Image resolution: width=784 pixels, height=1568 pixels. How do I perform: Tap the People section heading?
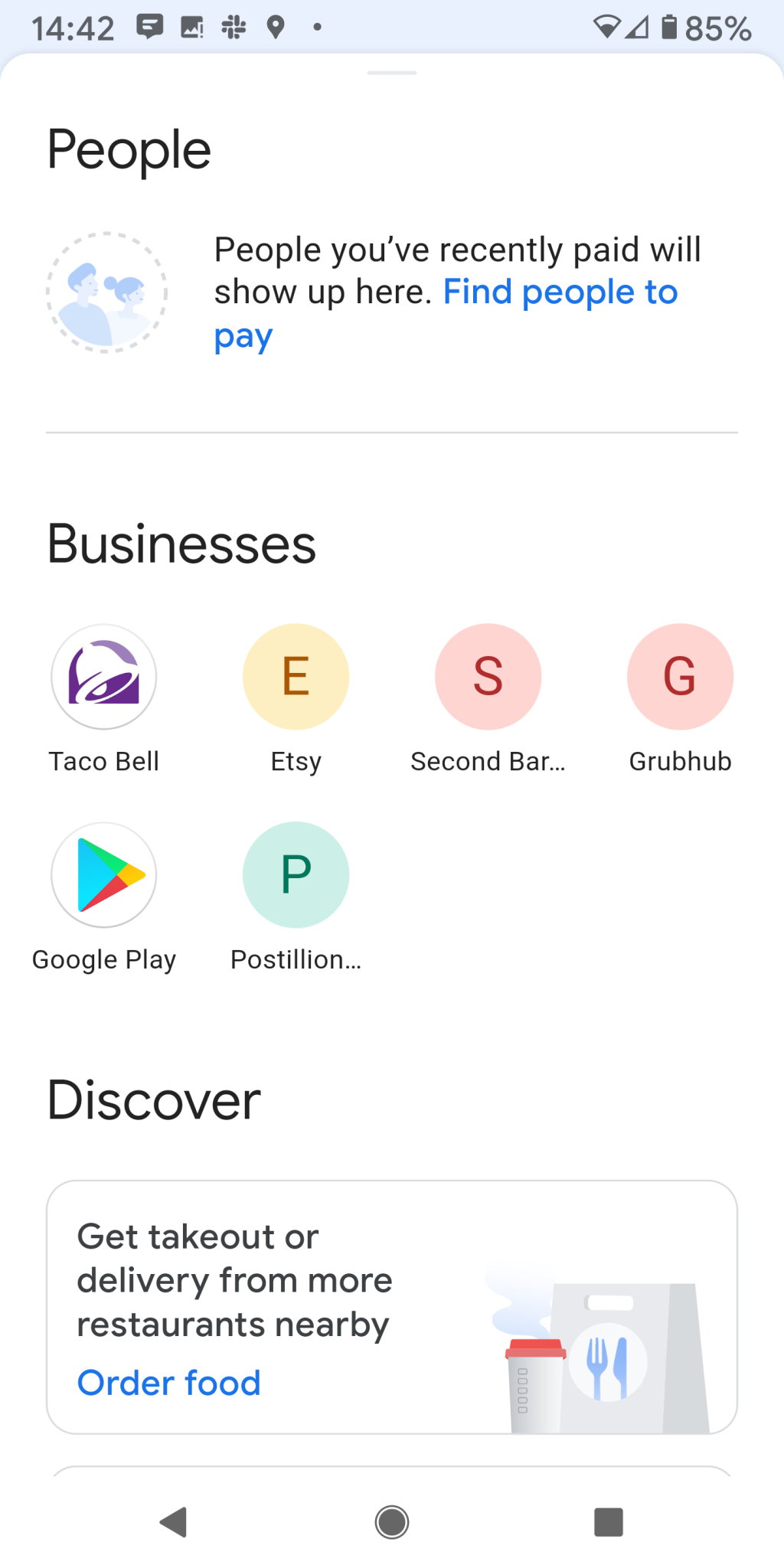click(129, 148)
